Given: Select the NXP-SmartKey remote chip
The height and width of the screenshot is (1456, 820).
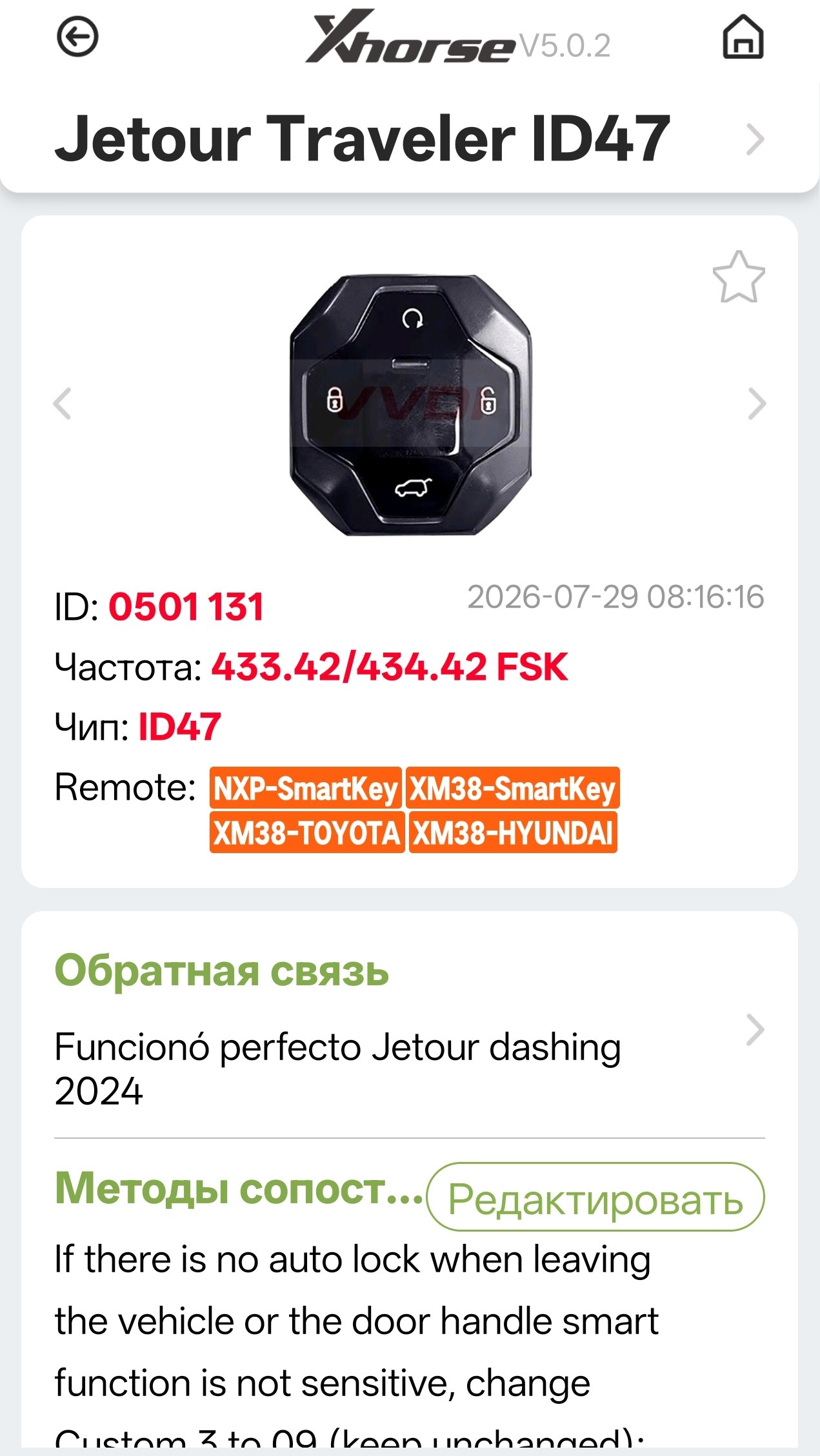Looking at the screenshot, I should tap(305, 788).
